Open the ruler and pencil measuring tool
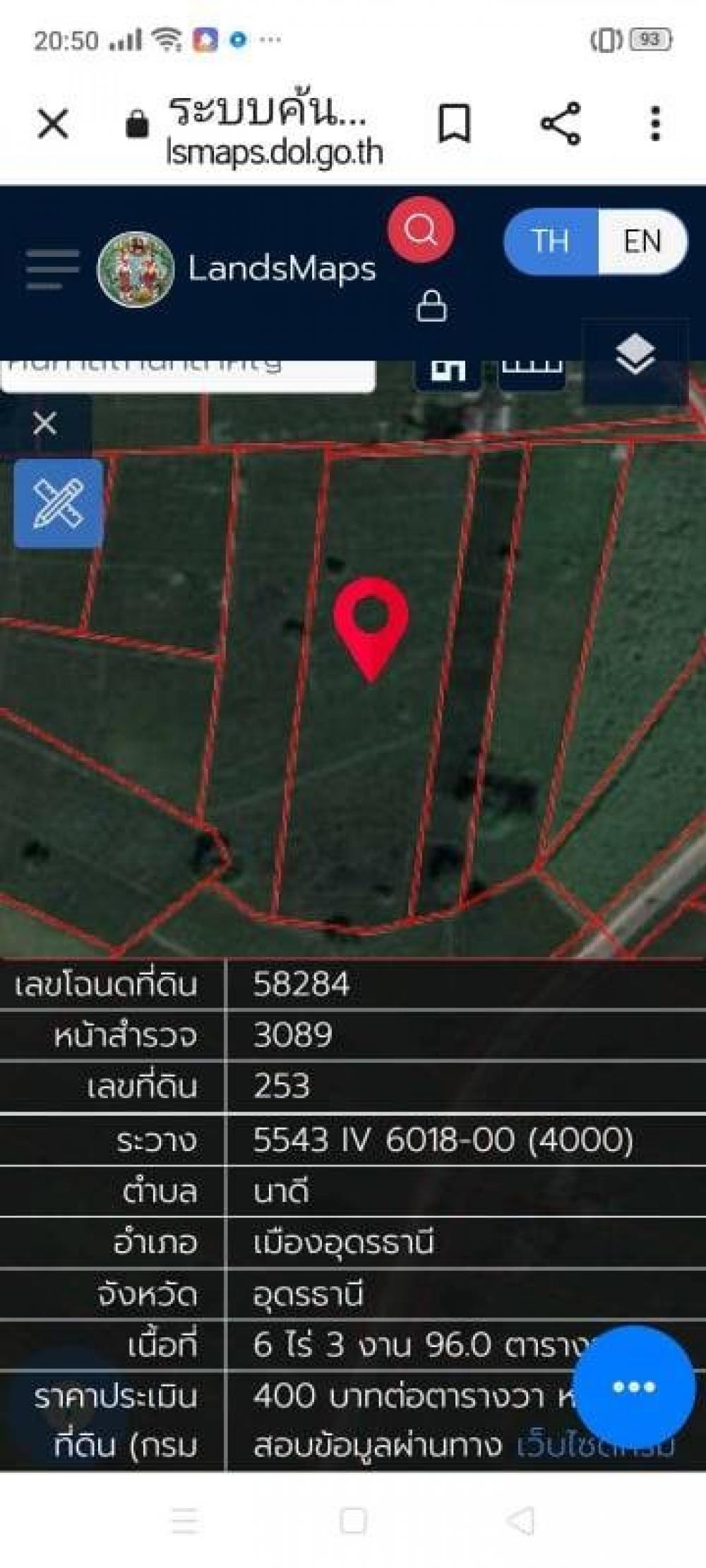The image size is (706, 1568). 58,503
